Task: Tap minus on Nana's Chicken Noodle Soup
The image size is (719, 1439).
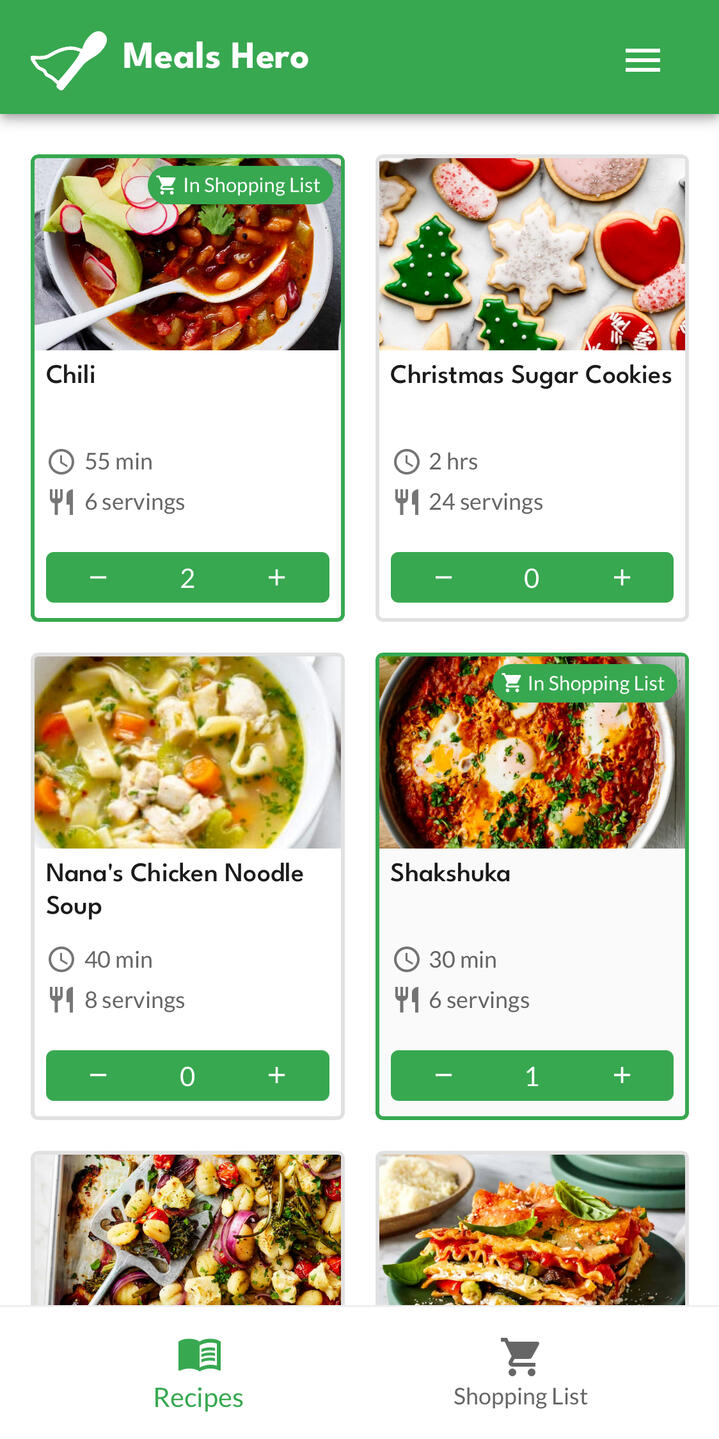Action: click(x=98, y=1076)
